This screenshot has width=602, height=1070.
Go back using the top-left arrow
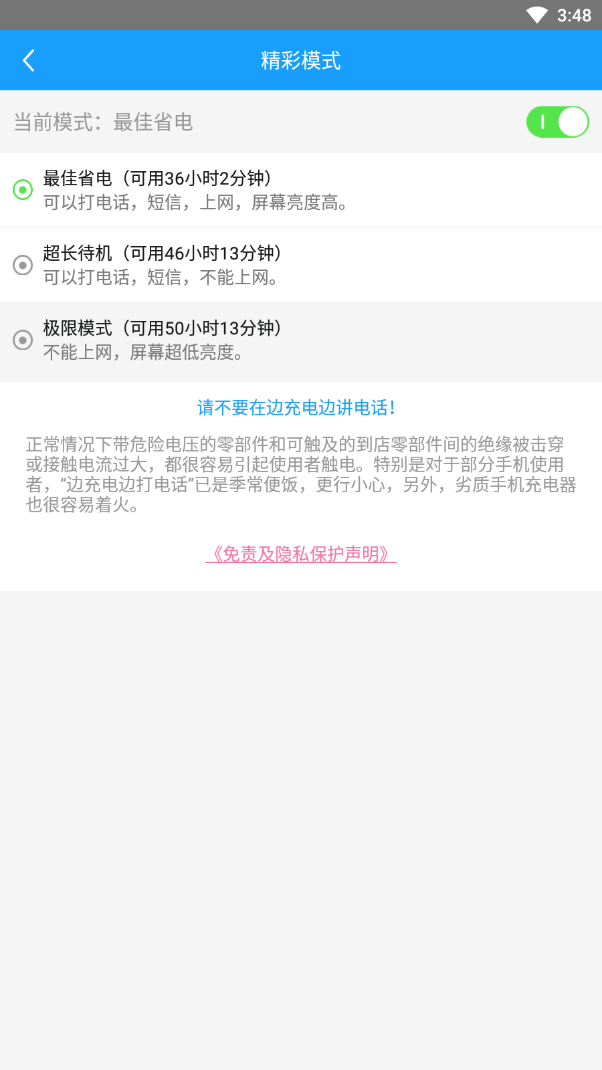(29, 61)
